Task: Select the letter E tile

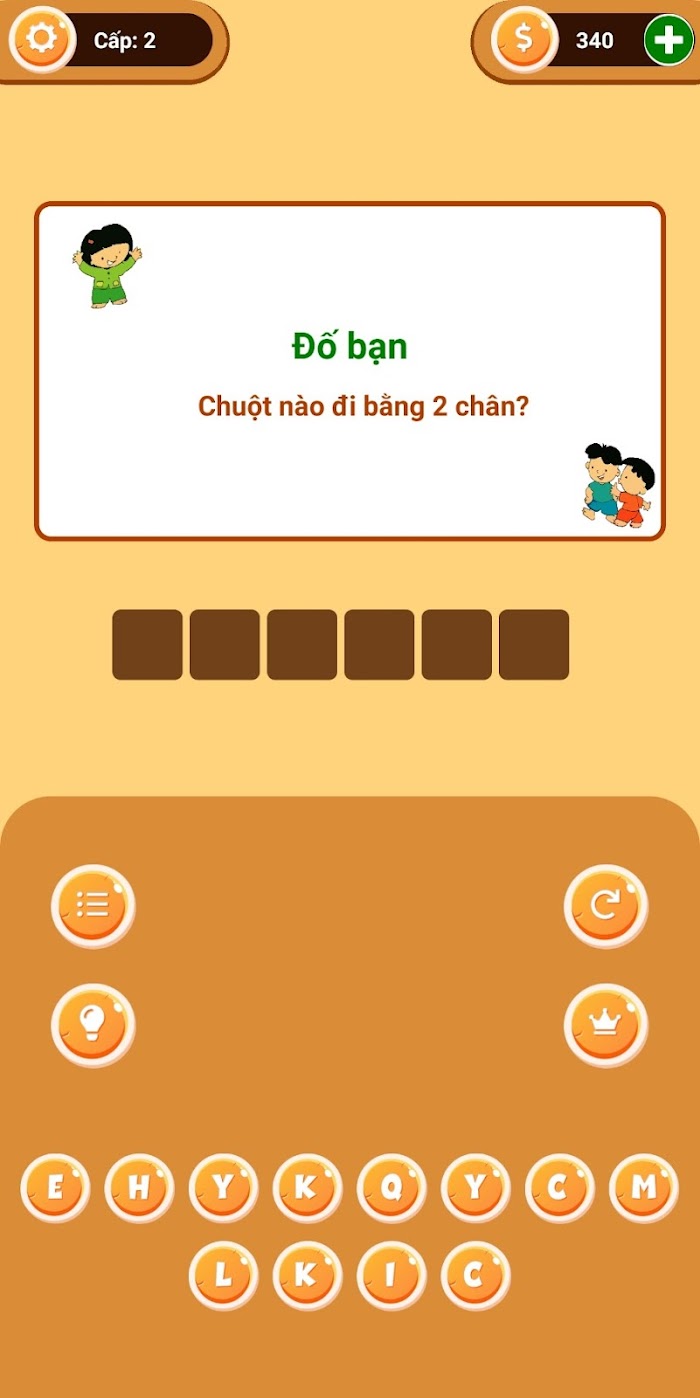Action: [55, 1188]
